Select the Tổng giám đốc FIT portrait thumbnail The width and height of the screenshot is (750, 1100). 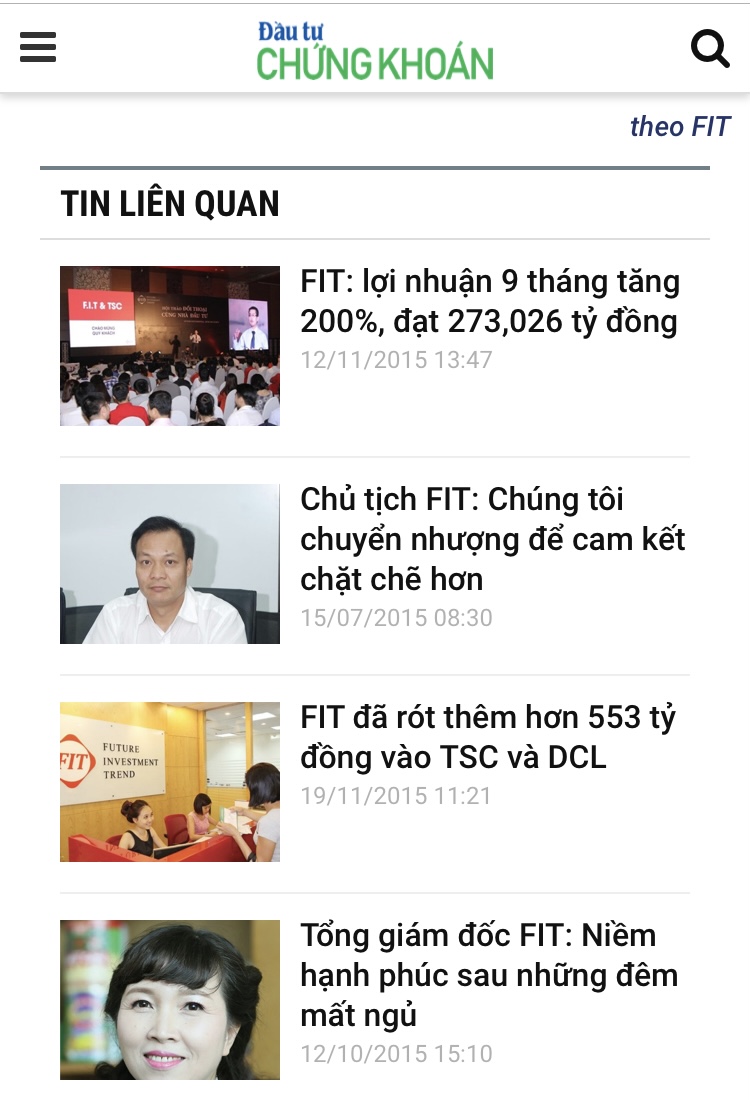(170, 1000)
